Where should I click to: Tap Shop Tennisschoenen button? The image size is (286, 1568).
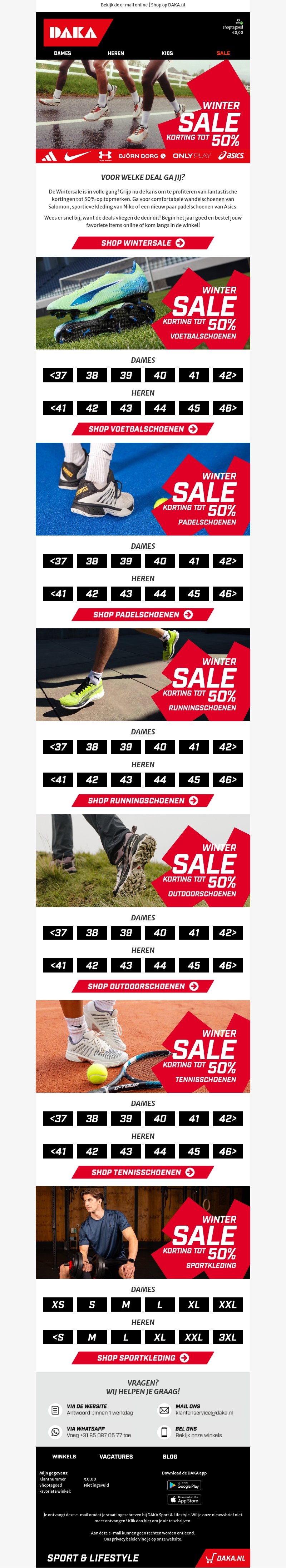(143, 1172)
